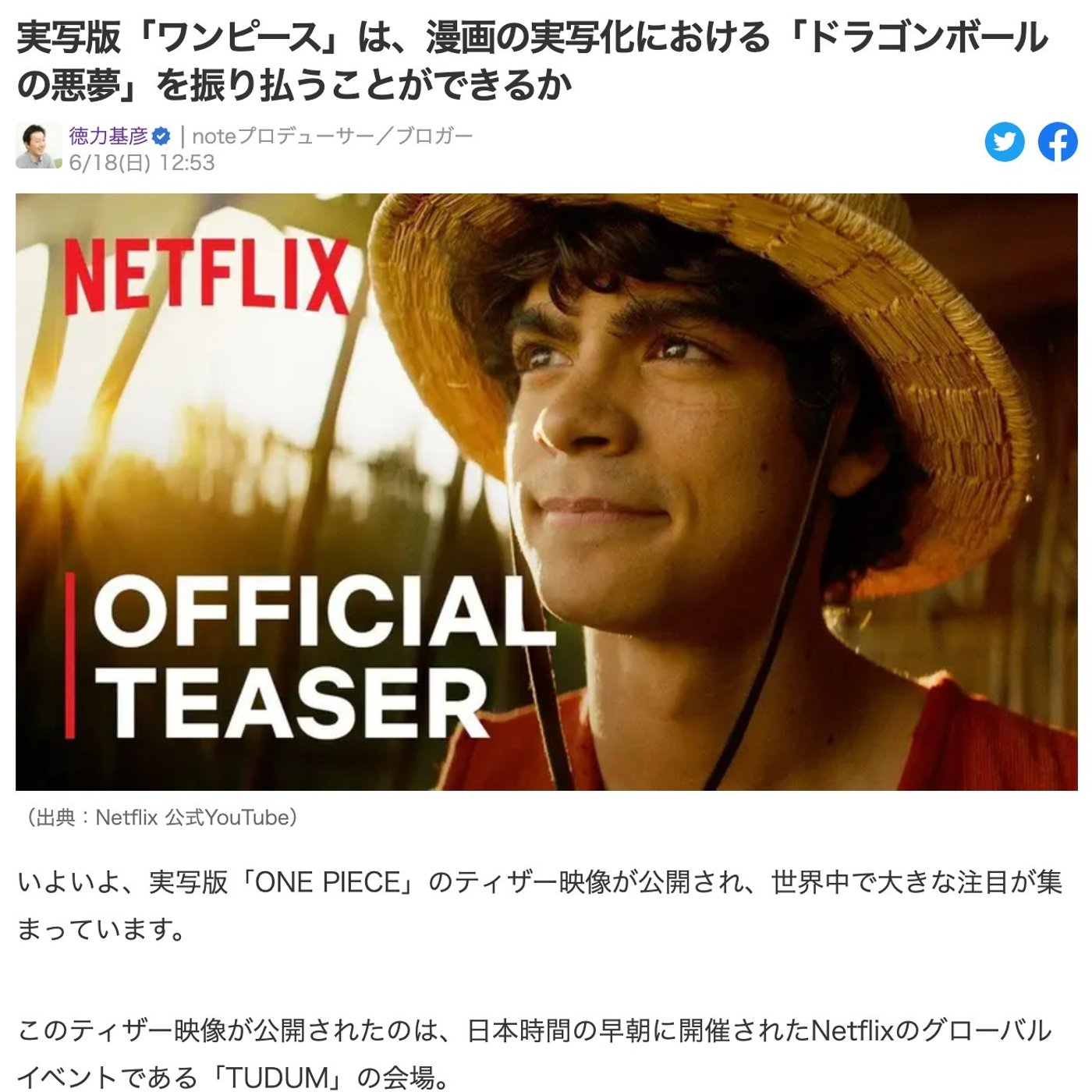Screen dimensions: 1092x1092
Task: Open author 徳力基彦's profile link
Action: click(108, 136)
